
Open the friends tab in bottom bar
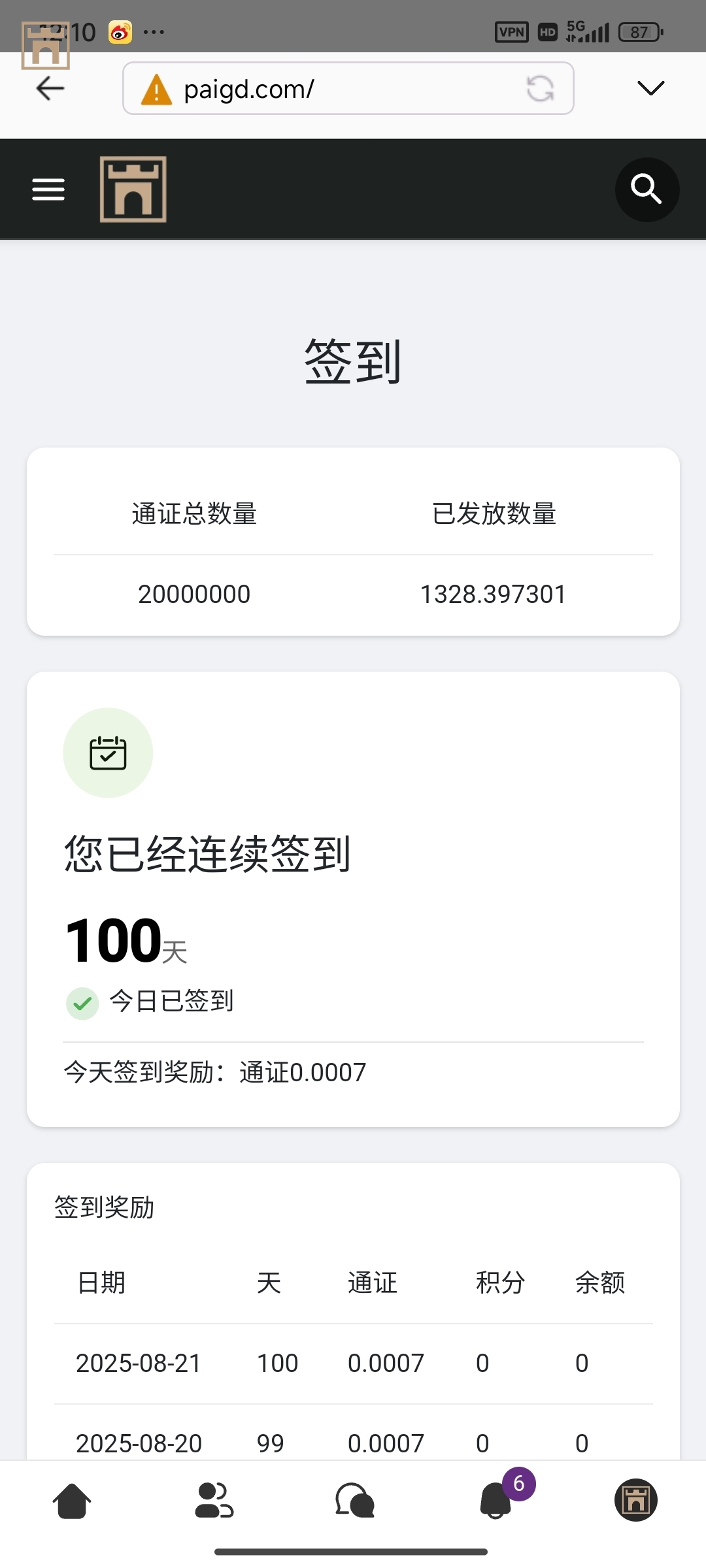(214, 1500)
